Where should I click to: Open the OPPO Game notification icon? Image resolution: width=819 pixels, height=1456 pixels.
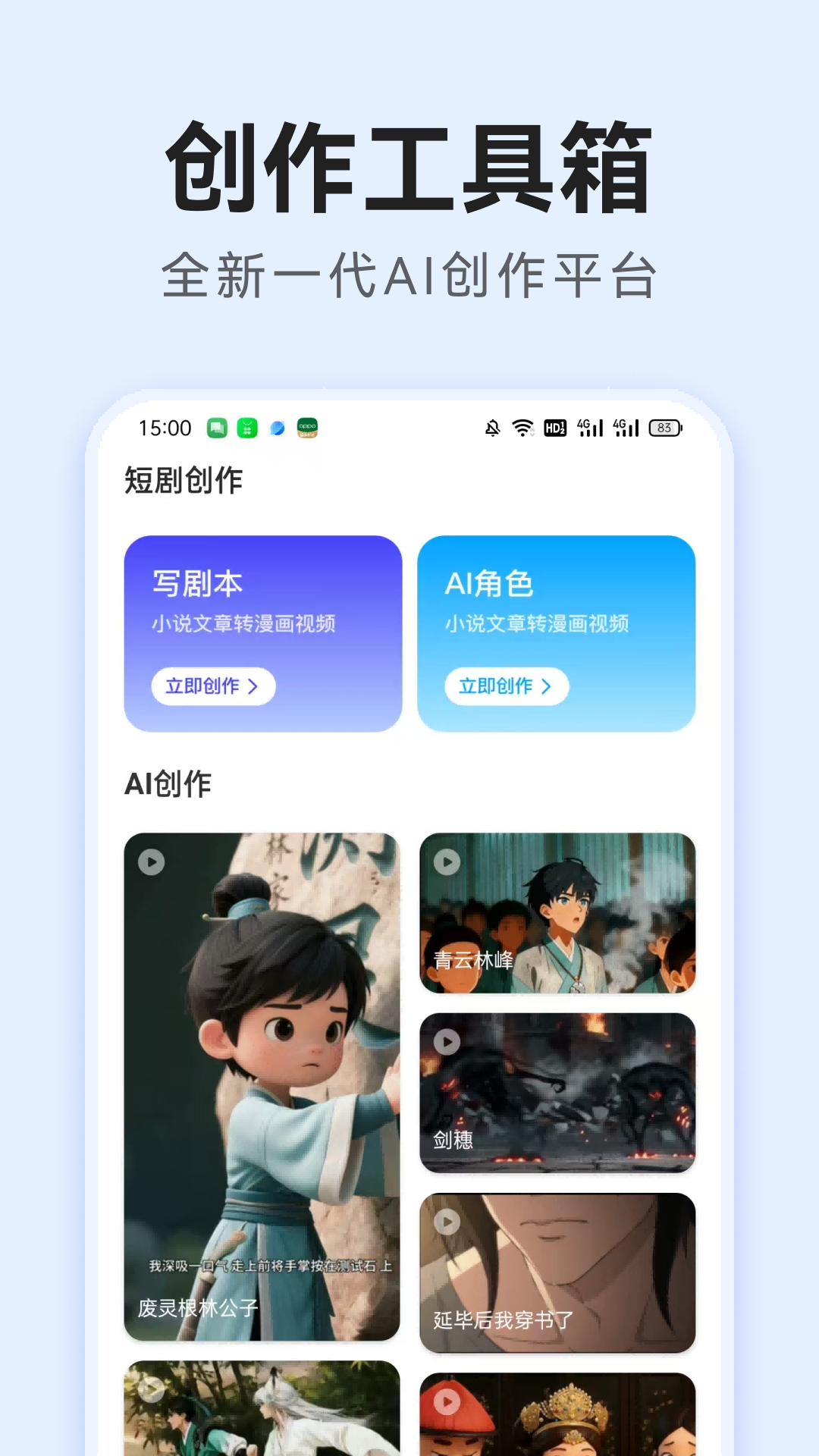[x=306, y=429]
